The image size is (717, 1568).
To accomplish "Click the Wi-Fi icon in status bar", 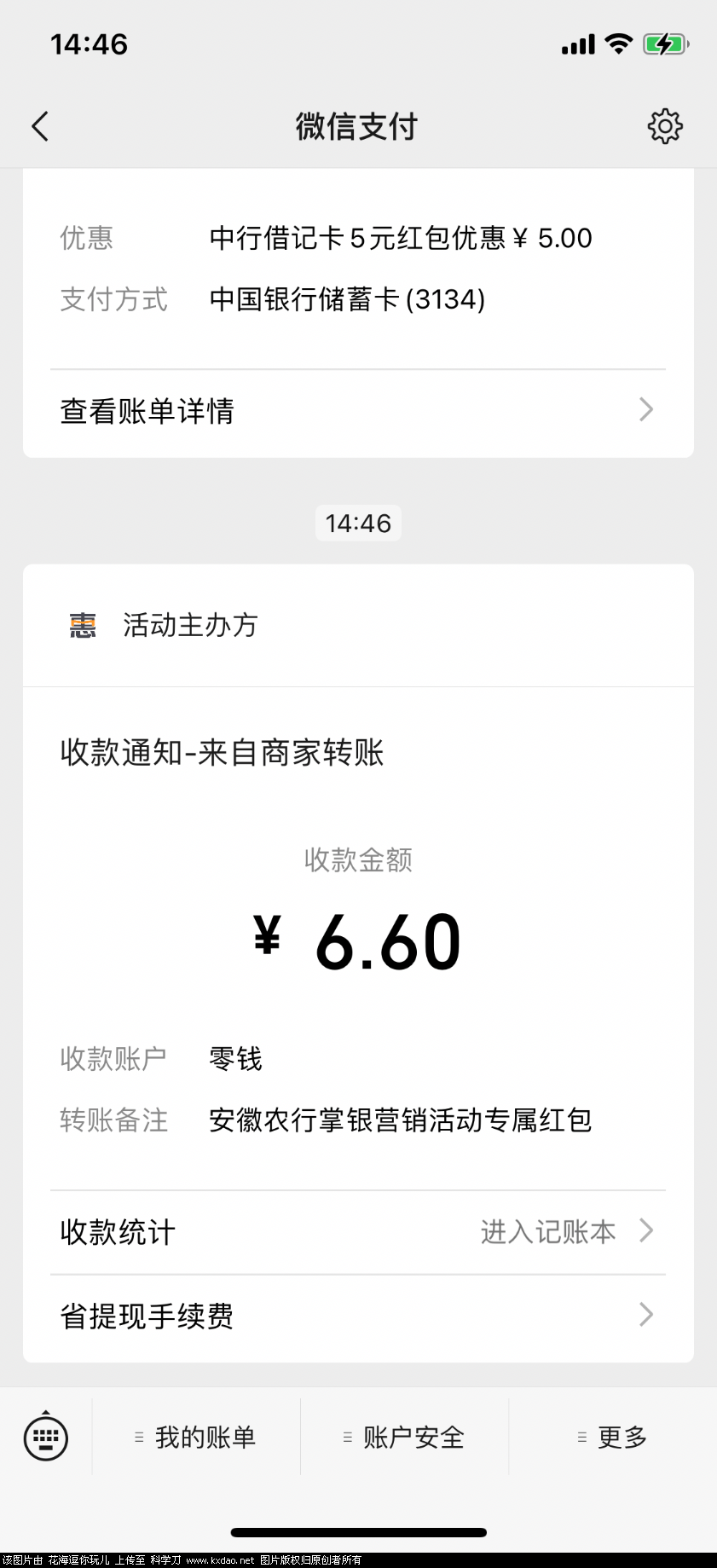I will 617,43.
